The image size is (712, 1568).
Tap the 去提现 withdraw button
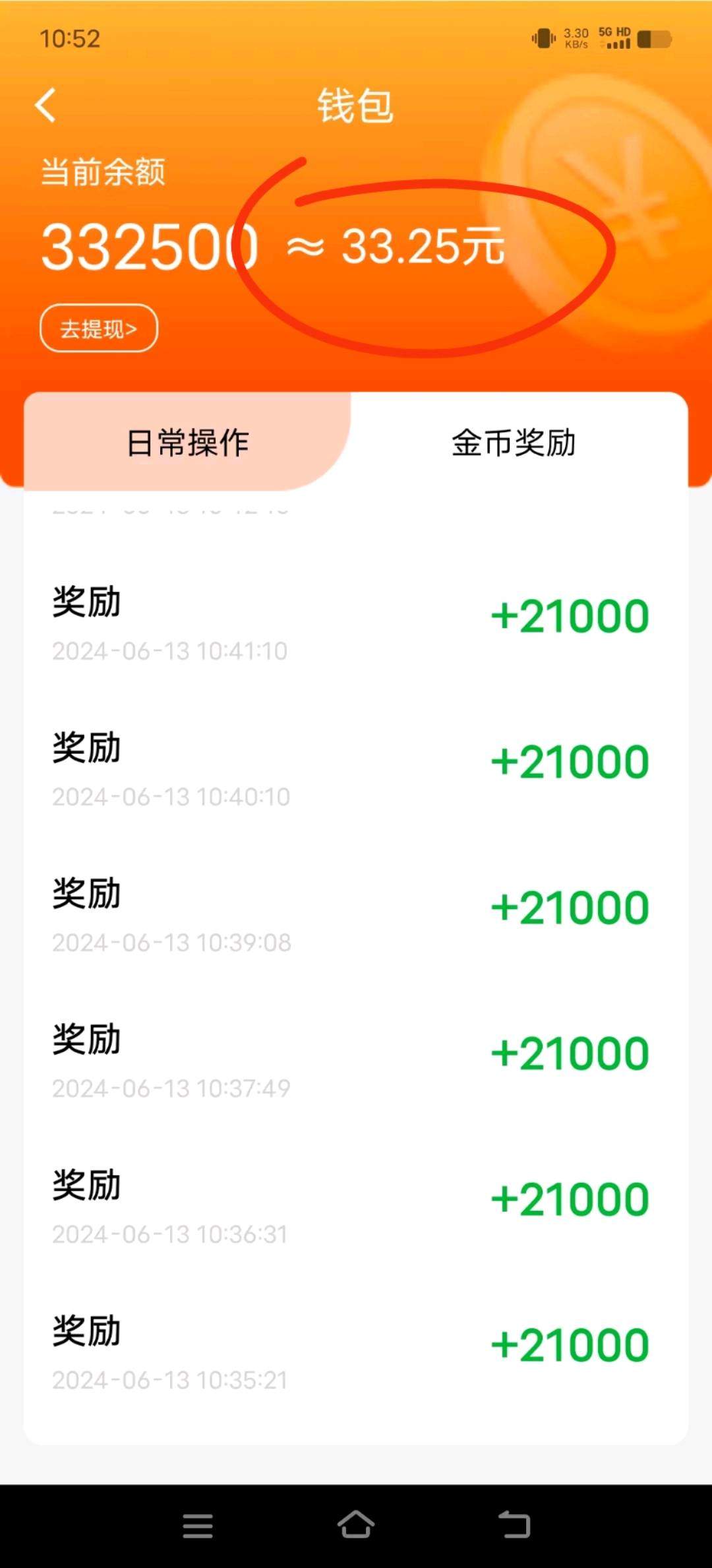coord(99,328)
